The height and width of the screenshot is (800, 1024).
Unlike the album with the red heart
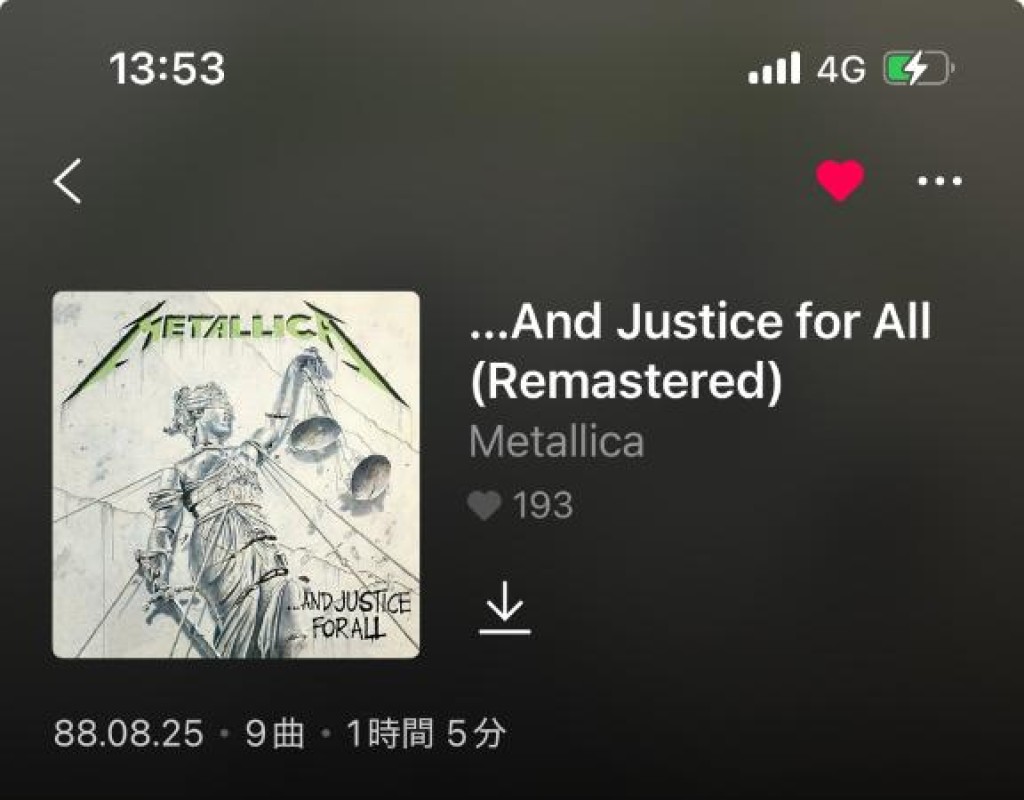click(x=840, y=181)
